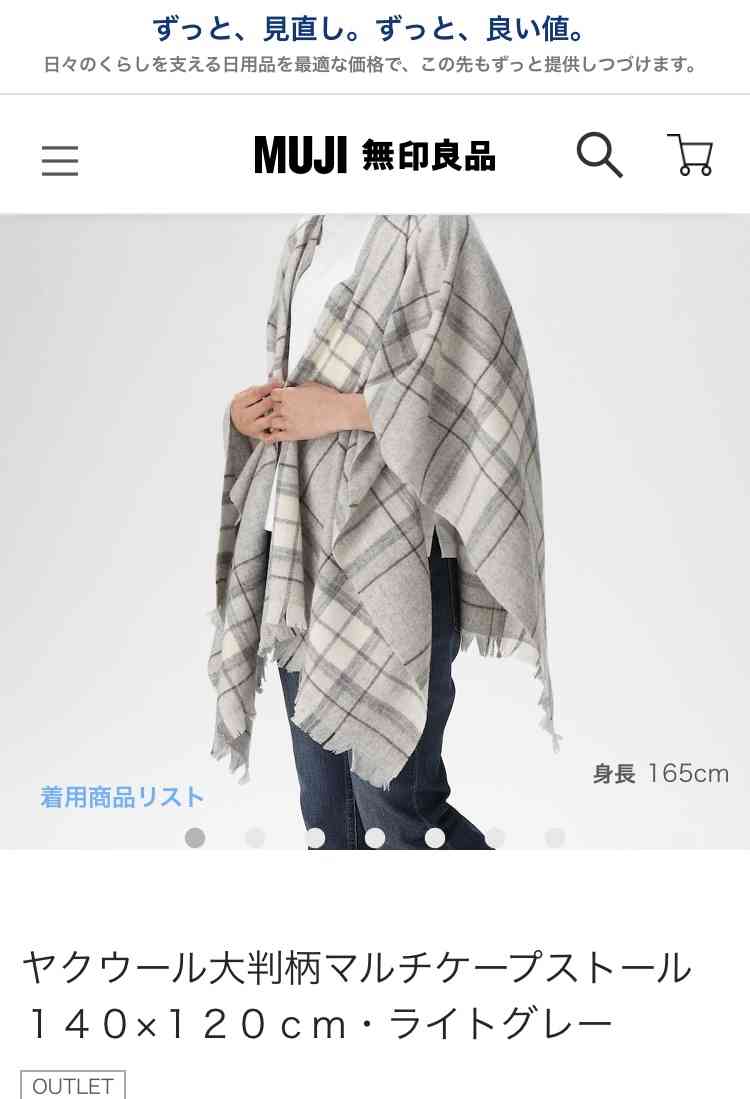750x1099 pixels.
Task: Select the sixth carousel dot
Action: (x=495, y=837)
